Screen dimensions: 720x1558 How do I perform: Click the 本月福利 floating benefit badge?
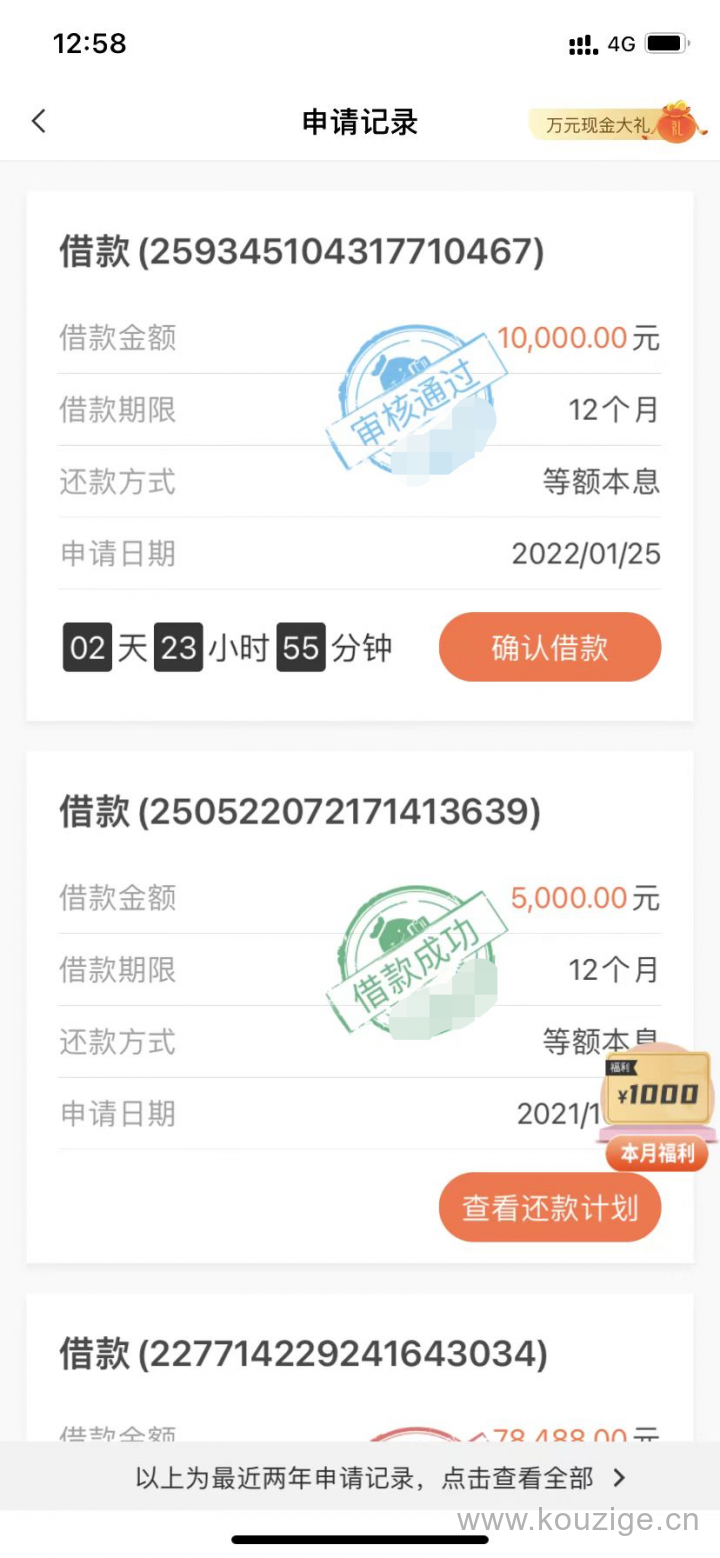tap(657, 1153)
